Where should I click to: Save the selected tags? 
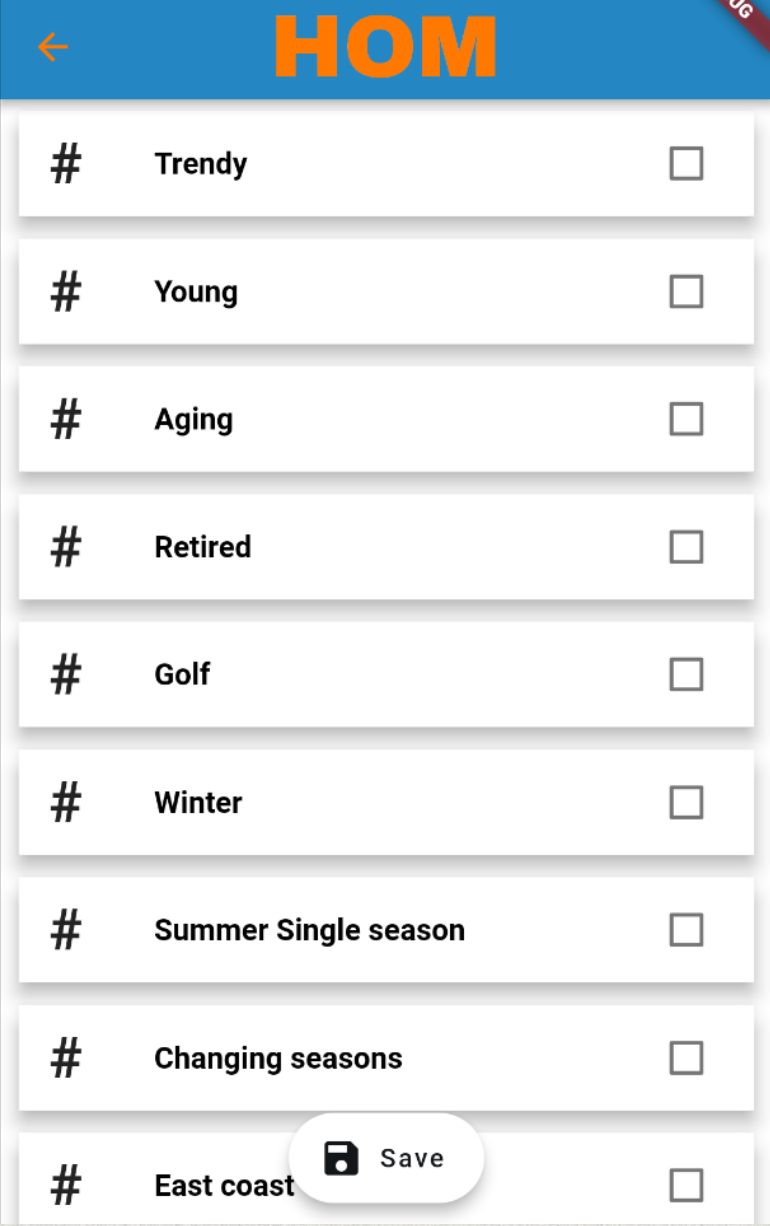(x=386, y=1158)
